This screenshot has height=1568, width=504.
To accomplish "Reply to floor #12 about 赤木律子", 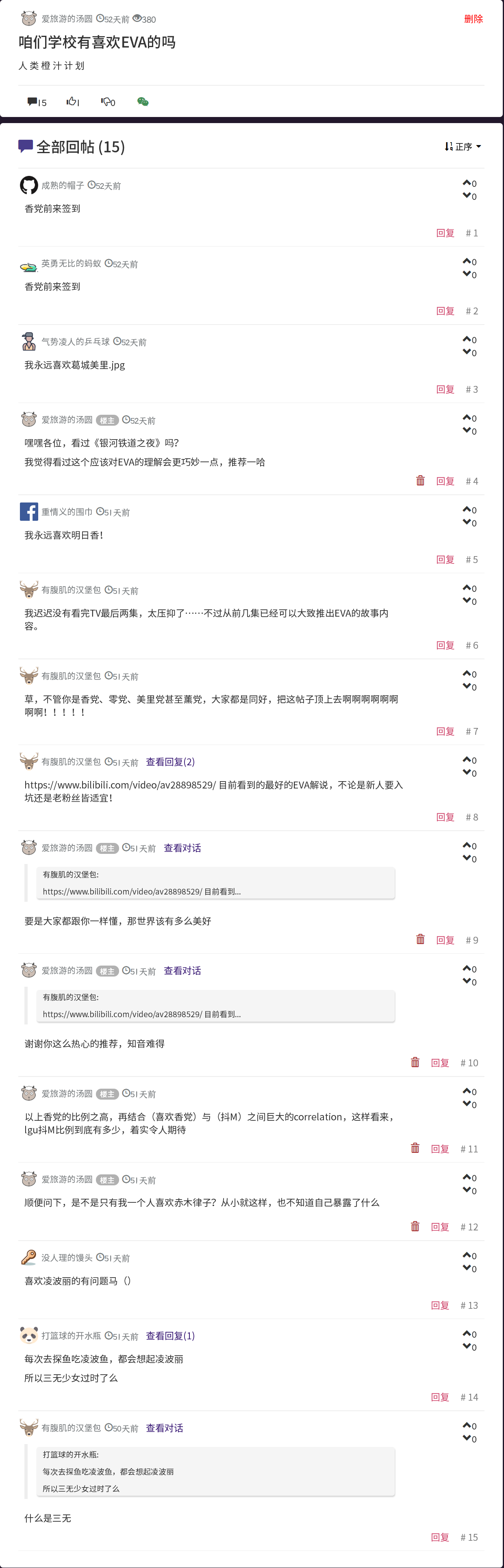I will click(439, 1227).
